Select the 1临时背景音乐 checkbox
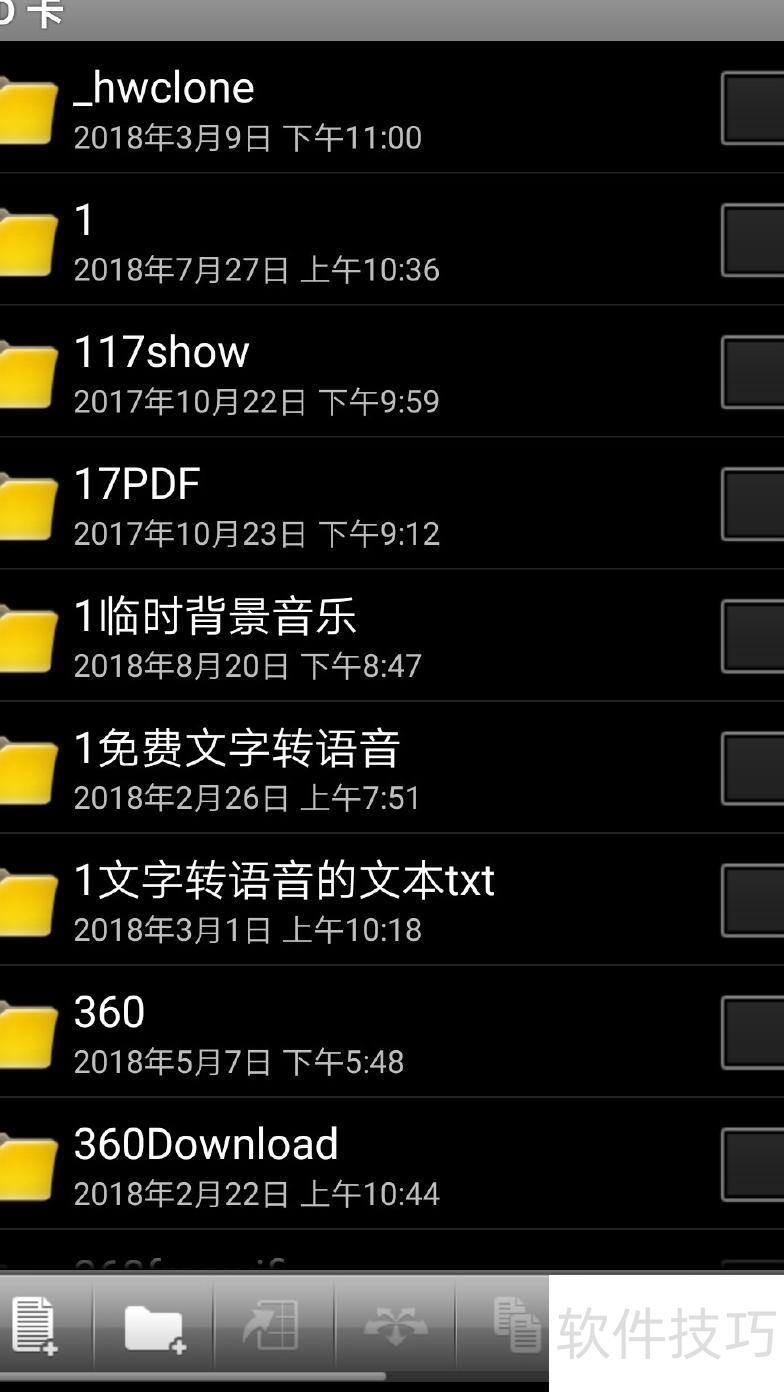784x1392 pixels. click(x=752, y=636)
